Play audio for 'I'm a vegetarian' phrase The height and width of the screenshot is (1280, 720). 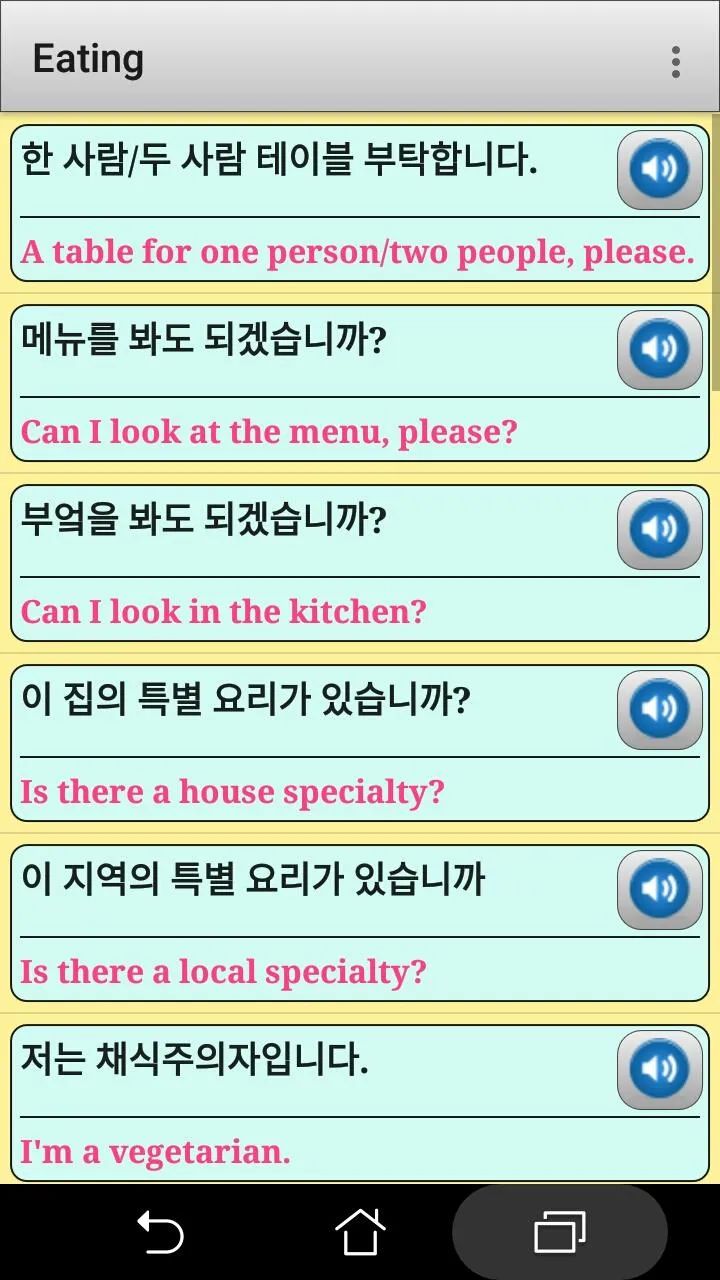coord(660,1070)
